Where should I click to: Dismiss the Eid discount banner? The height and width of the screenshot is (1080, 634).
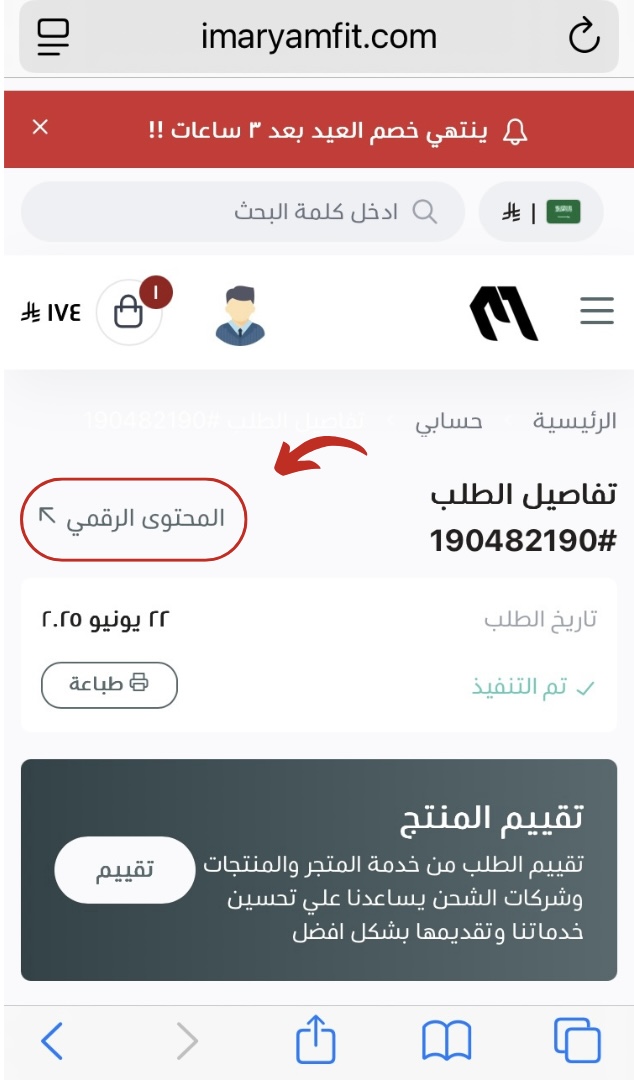click(40, 127)
